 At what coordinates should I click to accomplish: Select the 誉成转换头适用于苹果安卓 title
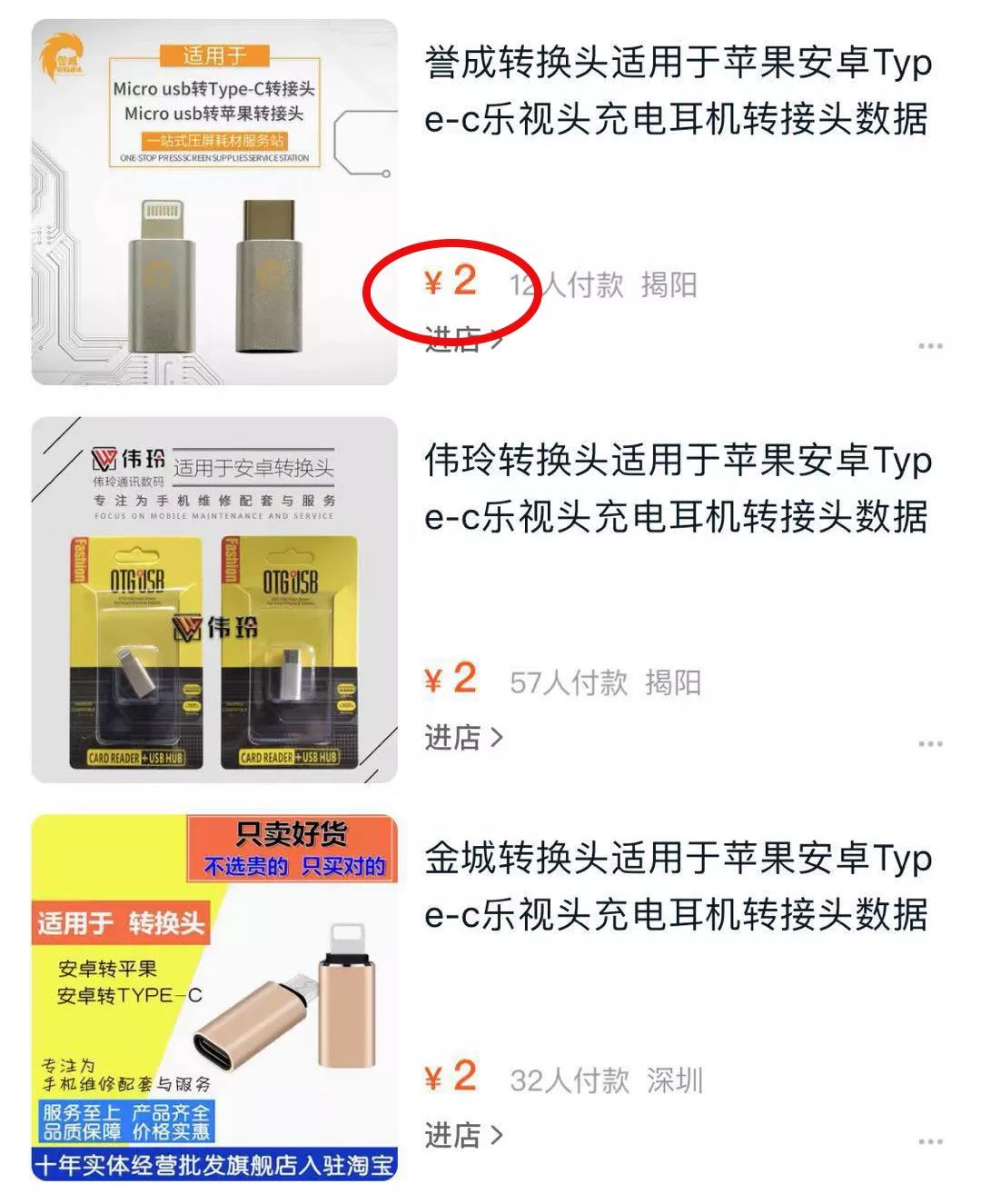click(x=678, y=91)
